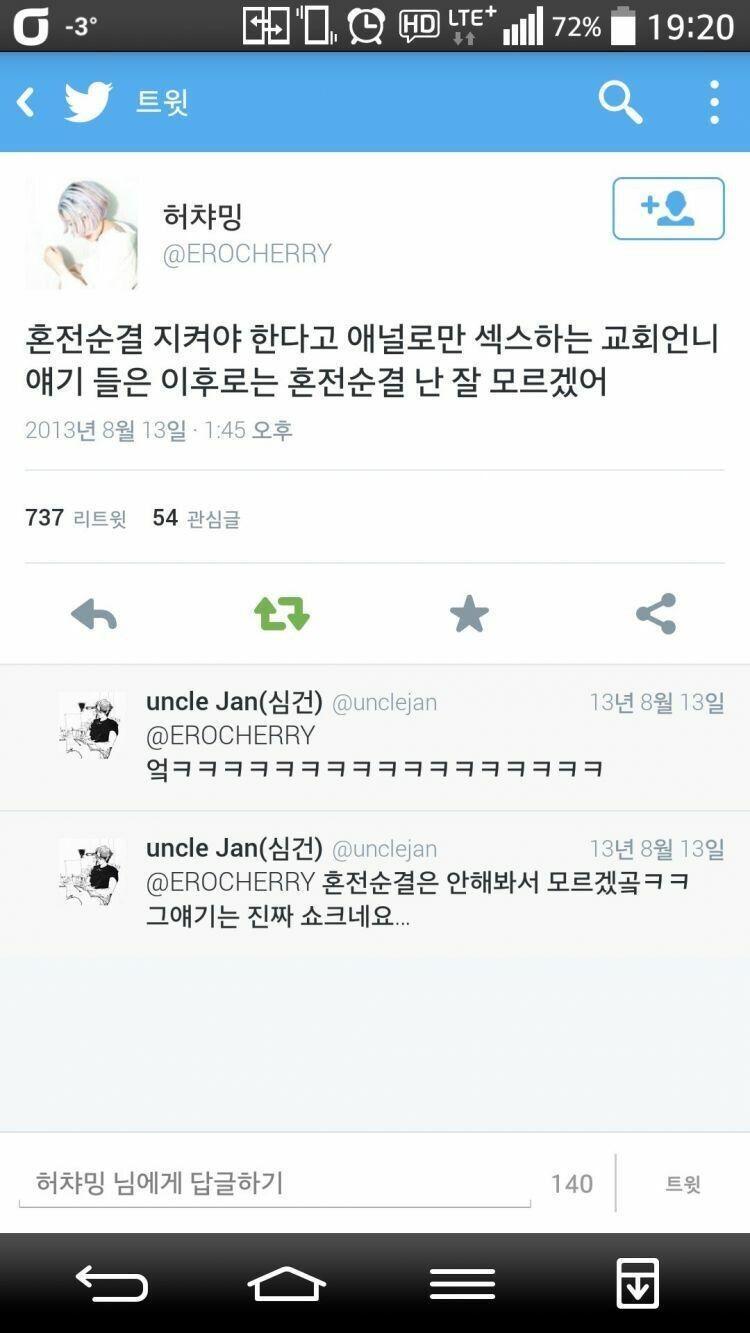Send reply with the 트윗 button
This screenshot has height=1333, width=750.
click(x=683, y=1183)
